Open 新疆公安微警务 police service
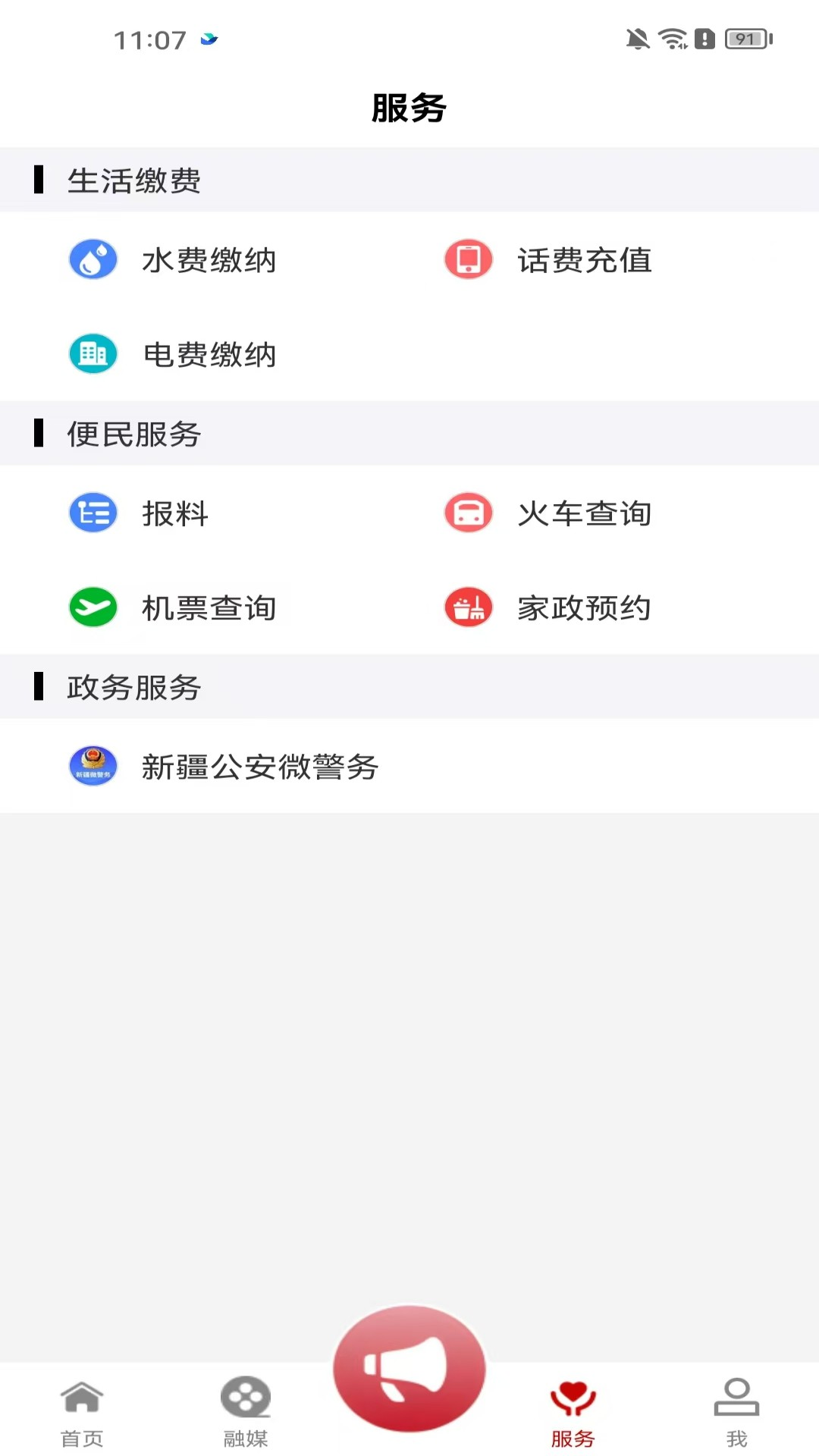 tap(224, 767)
